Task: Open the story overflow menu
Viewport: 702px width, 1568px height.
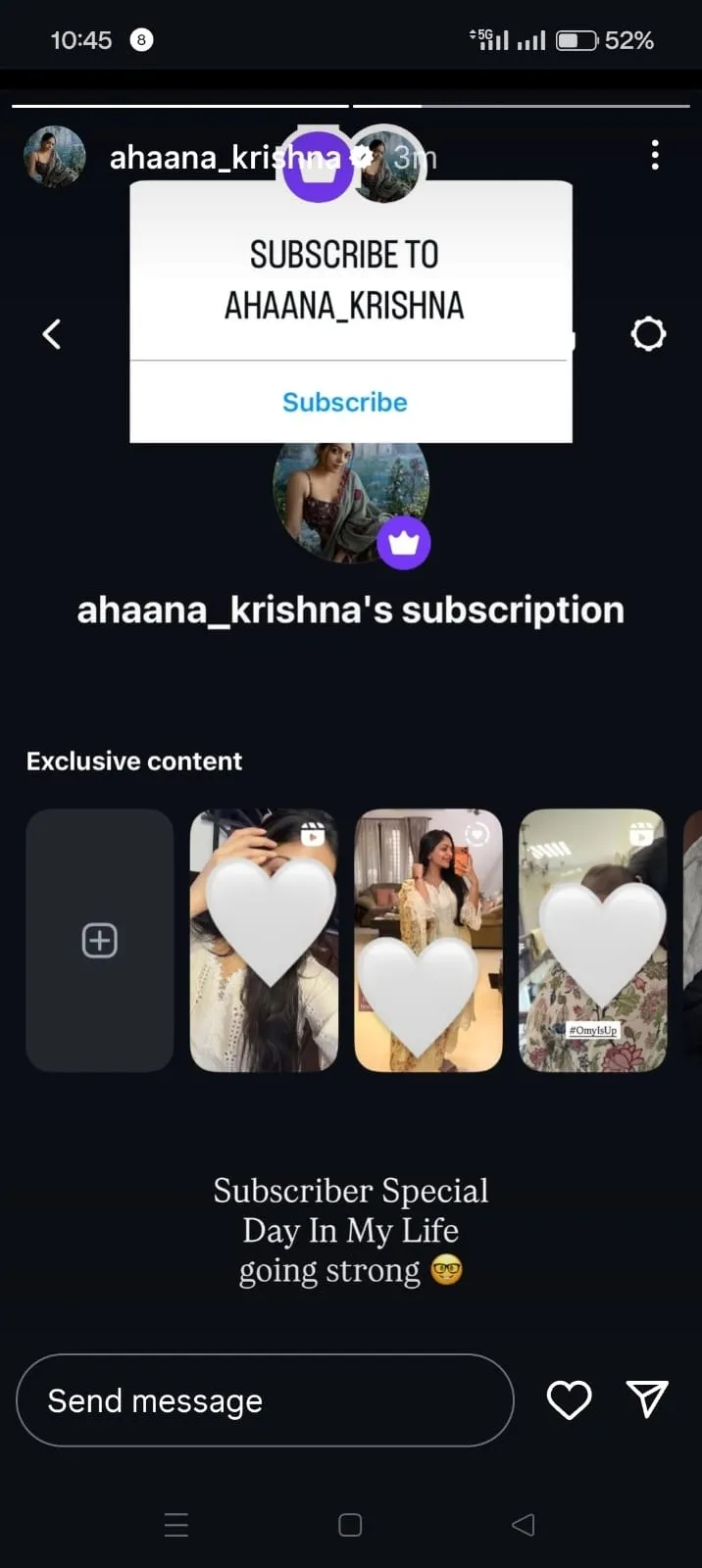Action: (655, 155)
